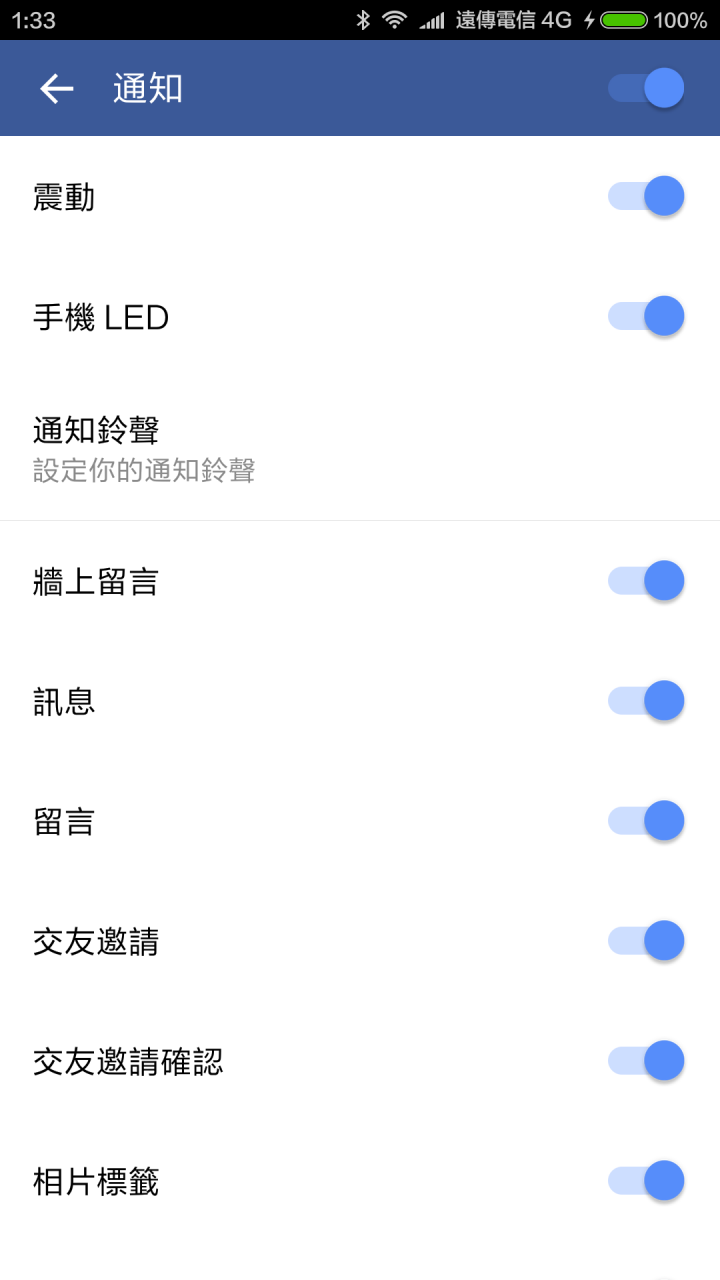The image size is (720, 1280).
Task: Disable the 留言 notifications toggle
Action: 646,820
